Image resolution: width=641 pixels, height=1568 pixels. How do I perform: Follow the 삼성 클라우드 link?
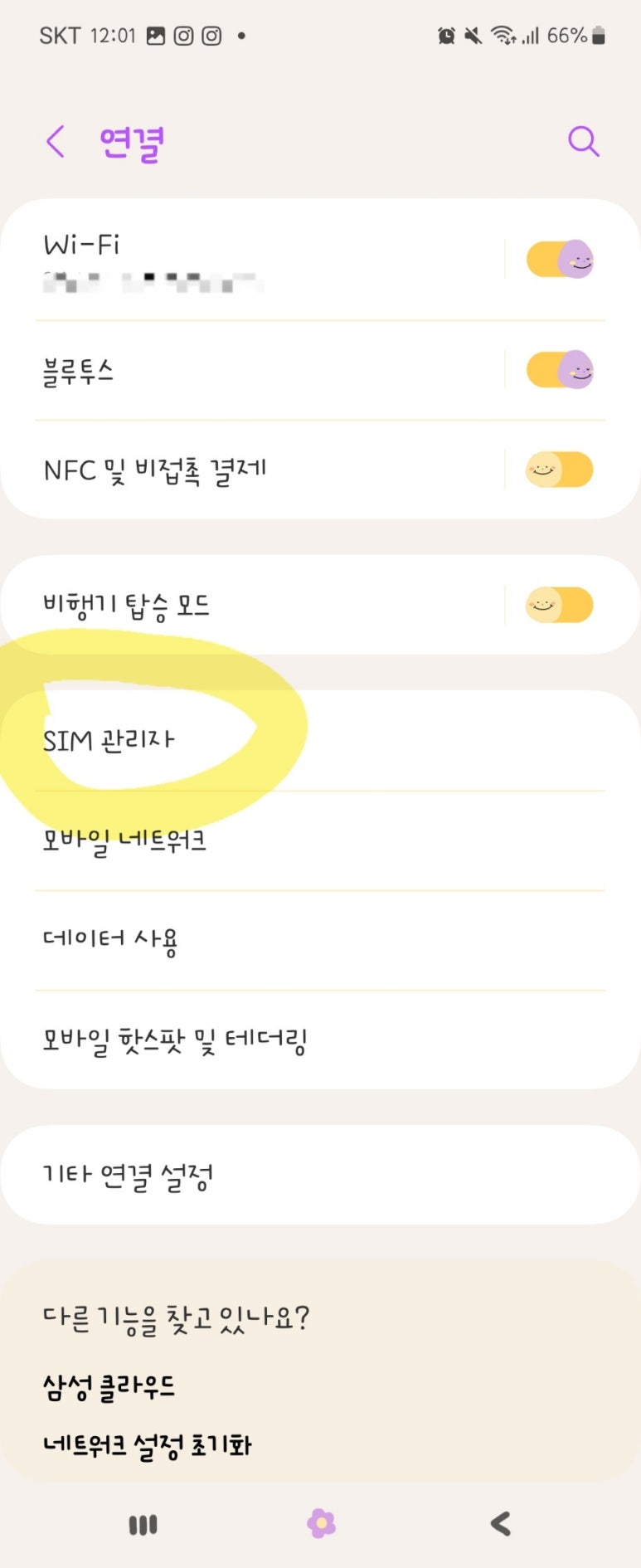click(109, 1386)
